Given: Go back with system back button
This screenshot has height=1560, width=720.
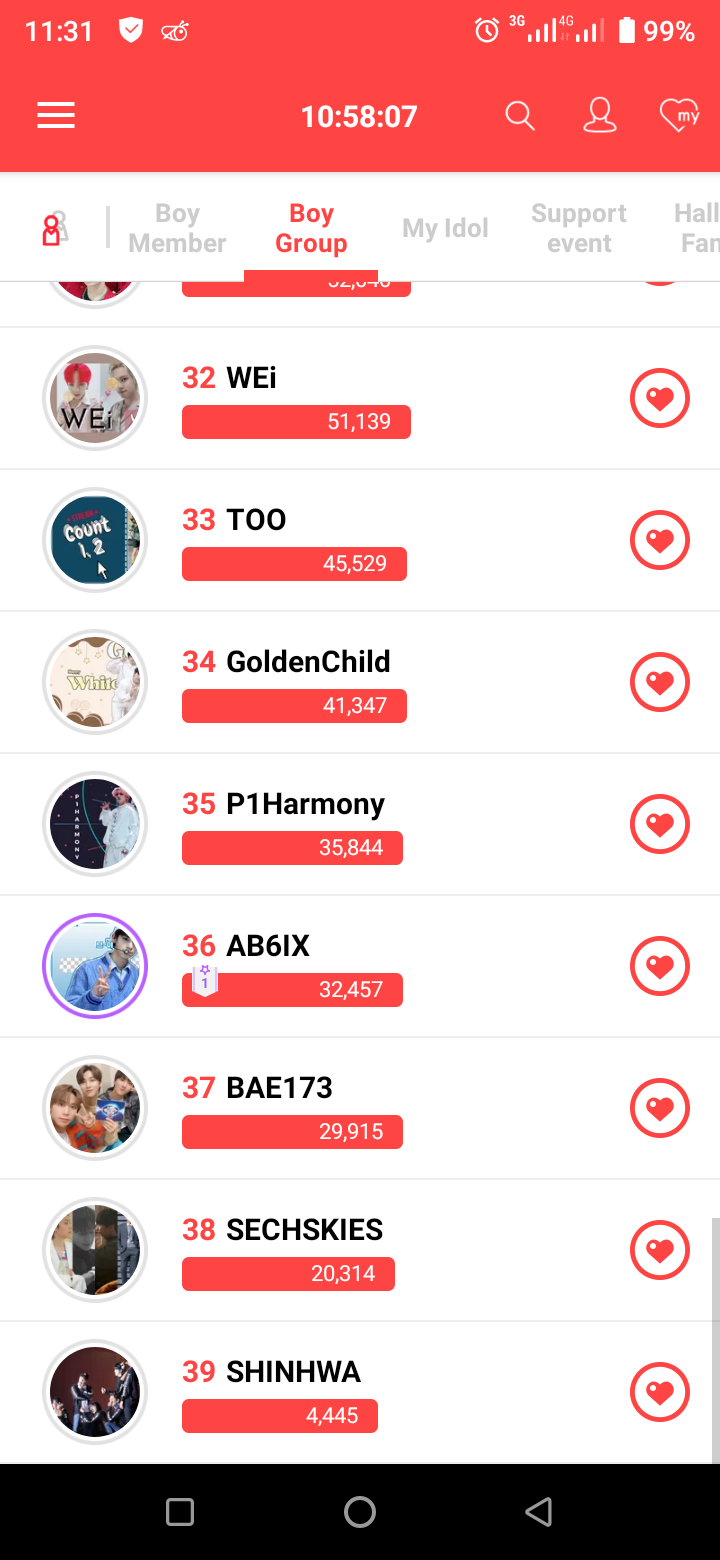Looking at the screenshot, I should click(x=538, y=1511).
